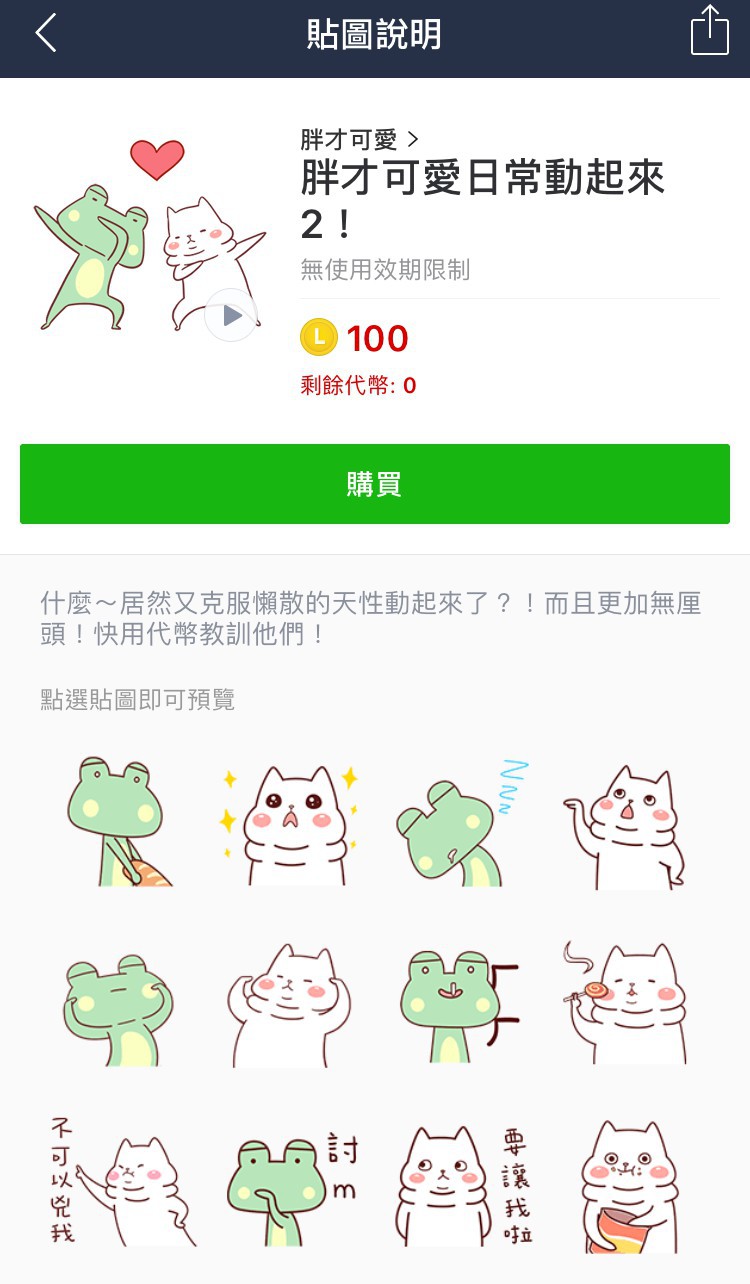Open the creator page 胖才可愛
This screenshot has height=1284, width=750.
point(359,139)
